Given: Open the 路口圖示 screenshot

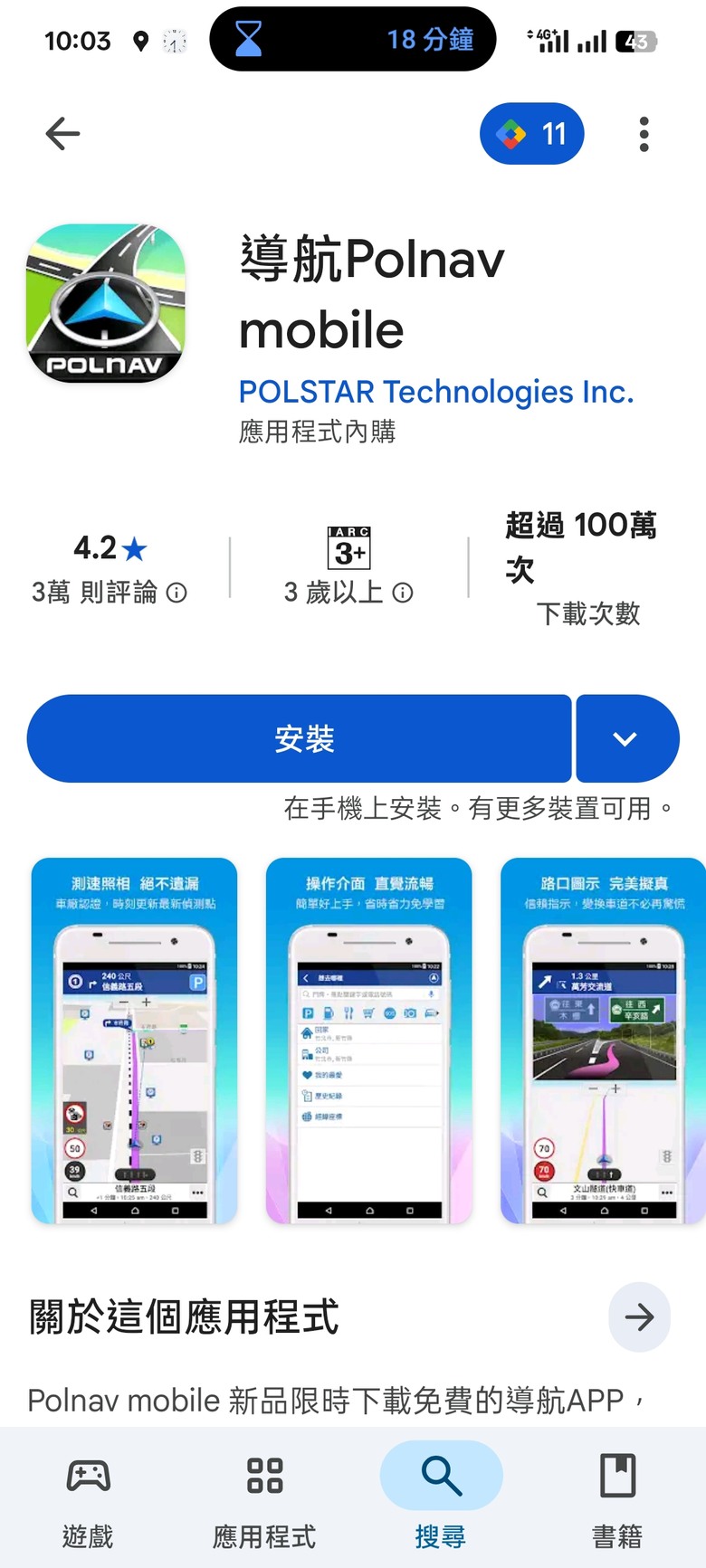Looking at the screenshot, I should coord(603,1041).
